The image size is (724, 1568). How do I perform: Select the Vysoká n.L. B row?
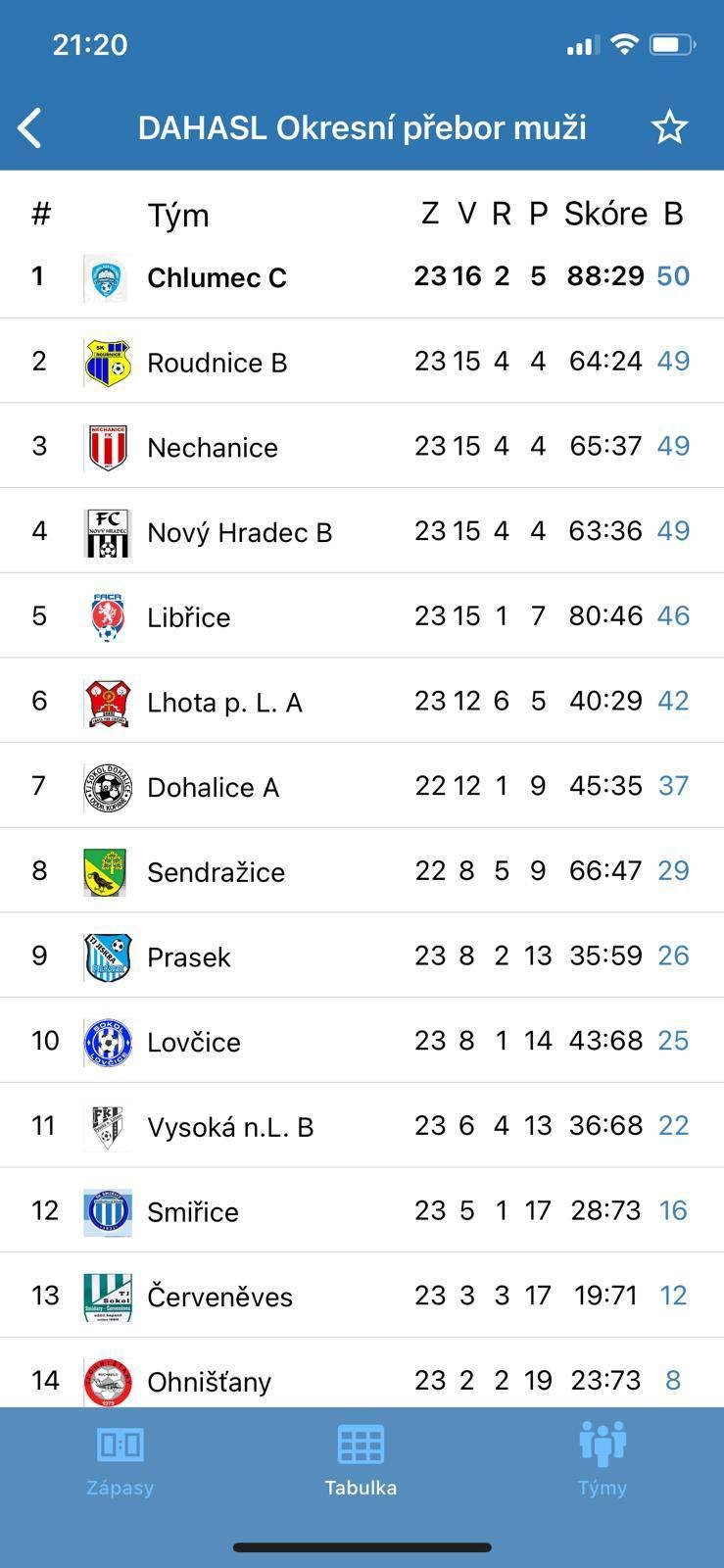tap(362, 1125)
